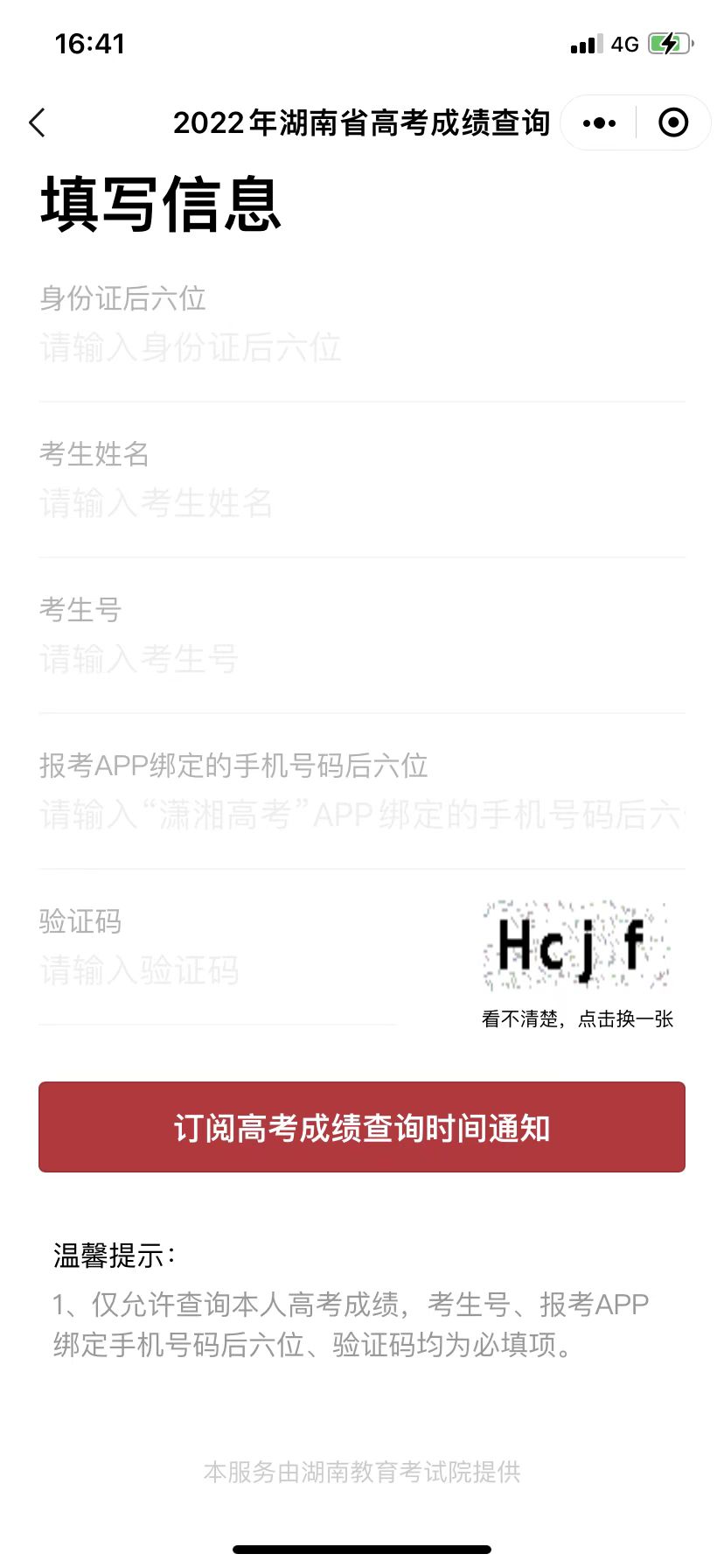Tap the page title 2022年湖南省高考成绩查询

[362, 122]
